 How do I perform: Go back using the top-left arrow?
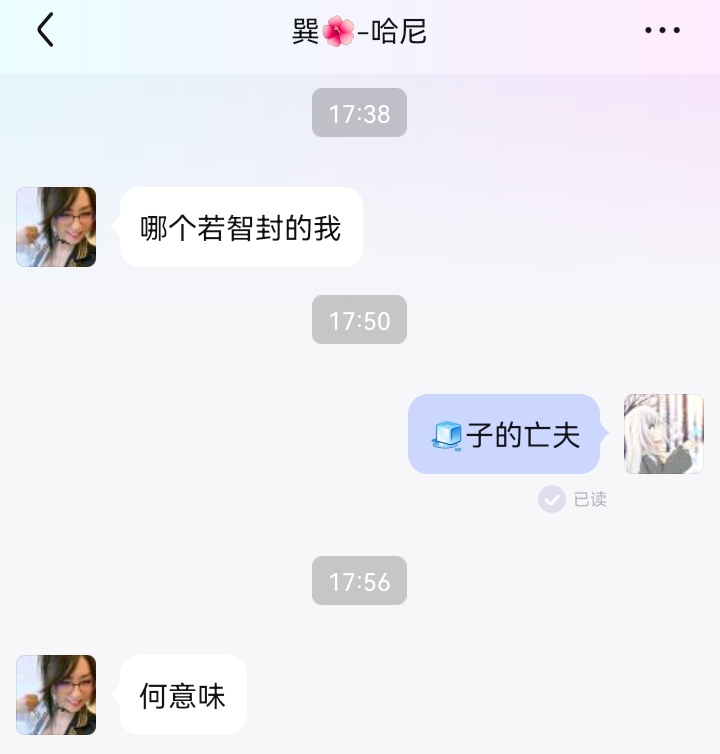coord(45,31)
